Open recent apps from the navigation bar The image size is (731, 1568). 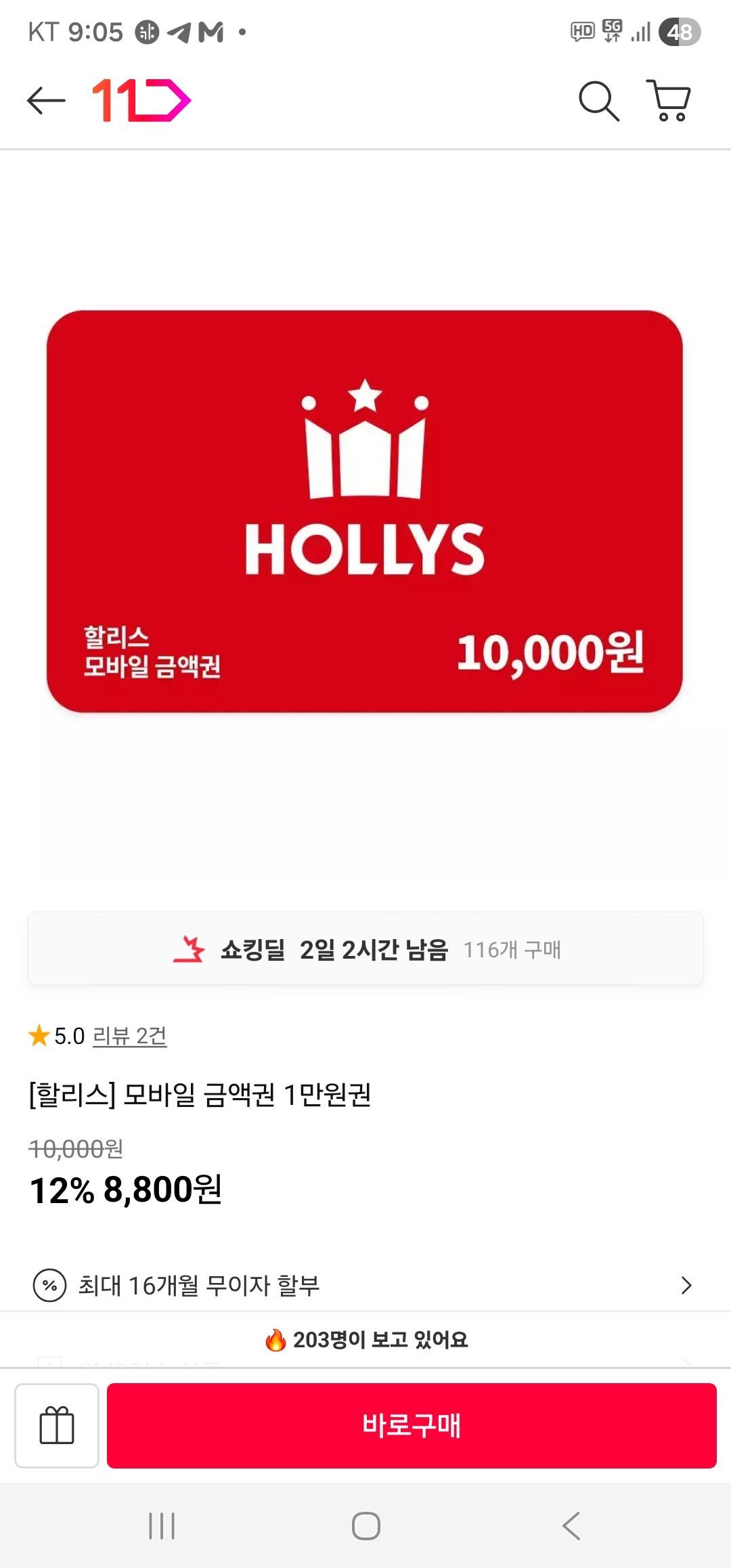click(162, 1526)
